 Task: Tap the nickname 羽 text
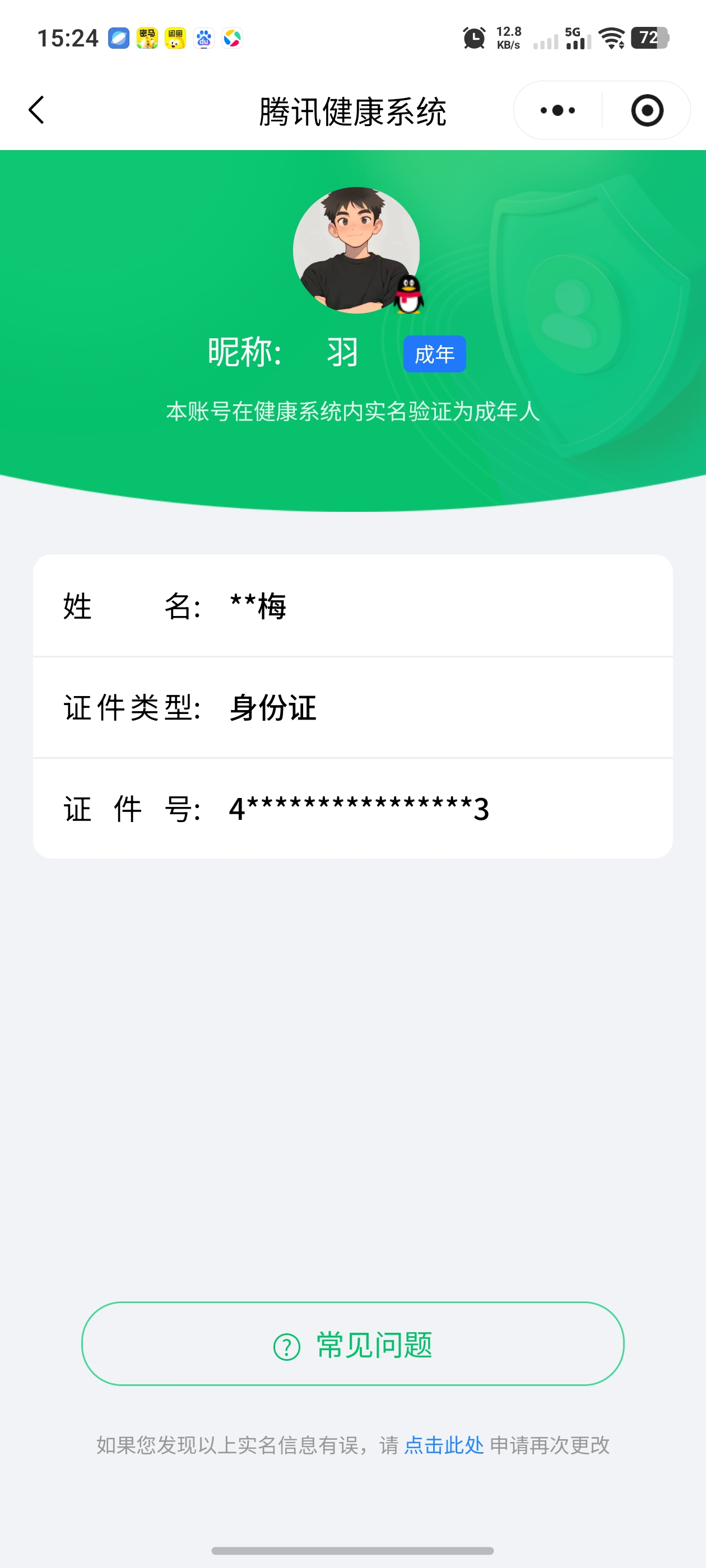tap(341, 352)
